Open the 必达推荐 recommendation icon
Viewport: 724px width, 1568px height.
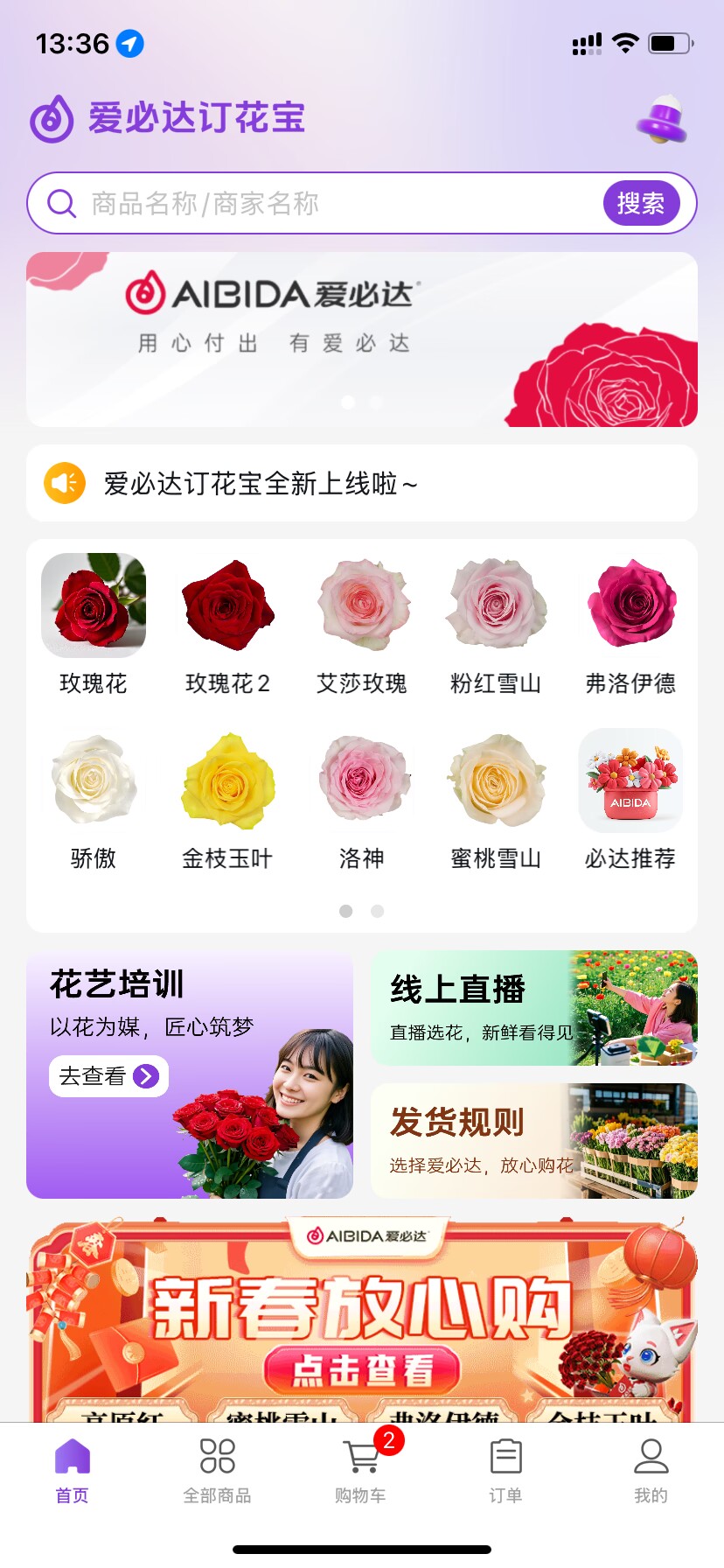[630, 780]
